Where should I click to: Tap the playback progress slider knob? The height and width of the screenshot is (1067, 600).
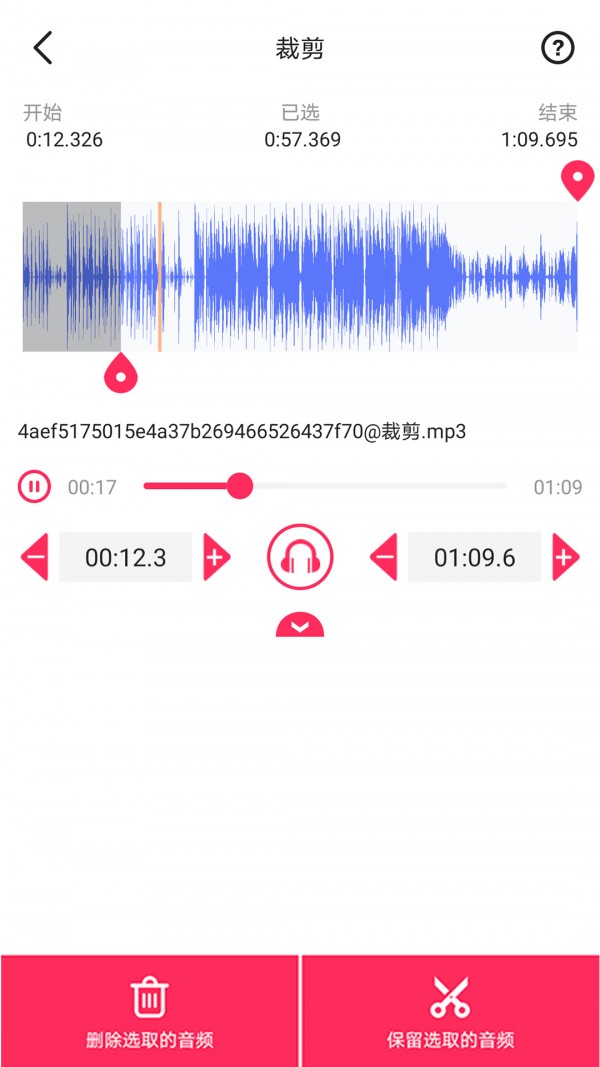(240, 487)
